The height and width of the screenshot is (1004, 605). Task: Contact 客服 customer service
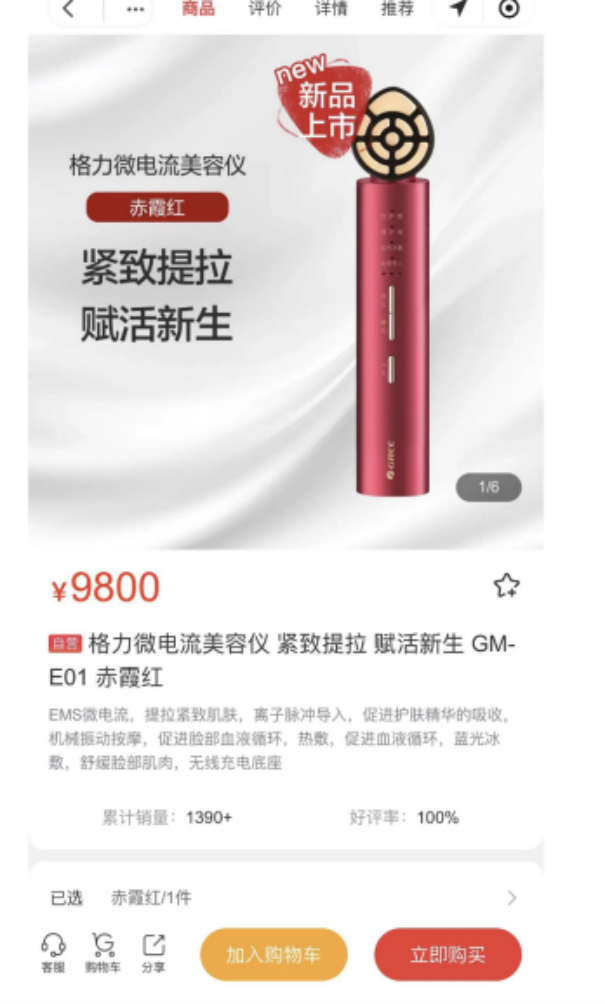pos(53,953)
